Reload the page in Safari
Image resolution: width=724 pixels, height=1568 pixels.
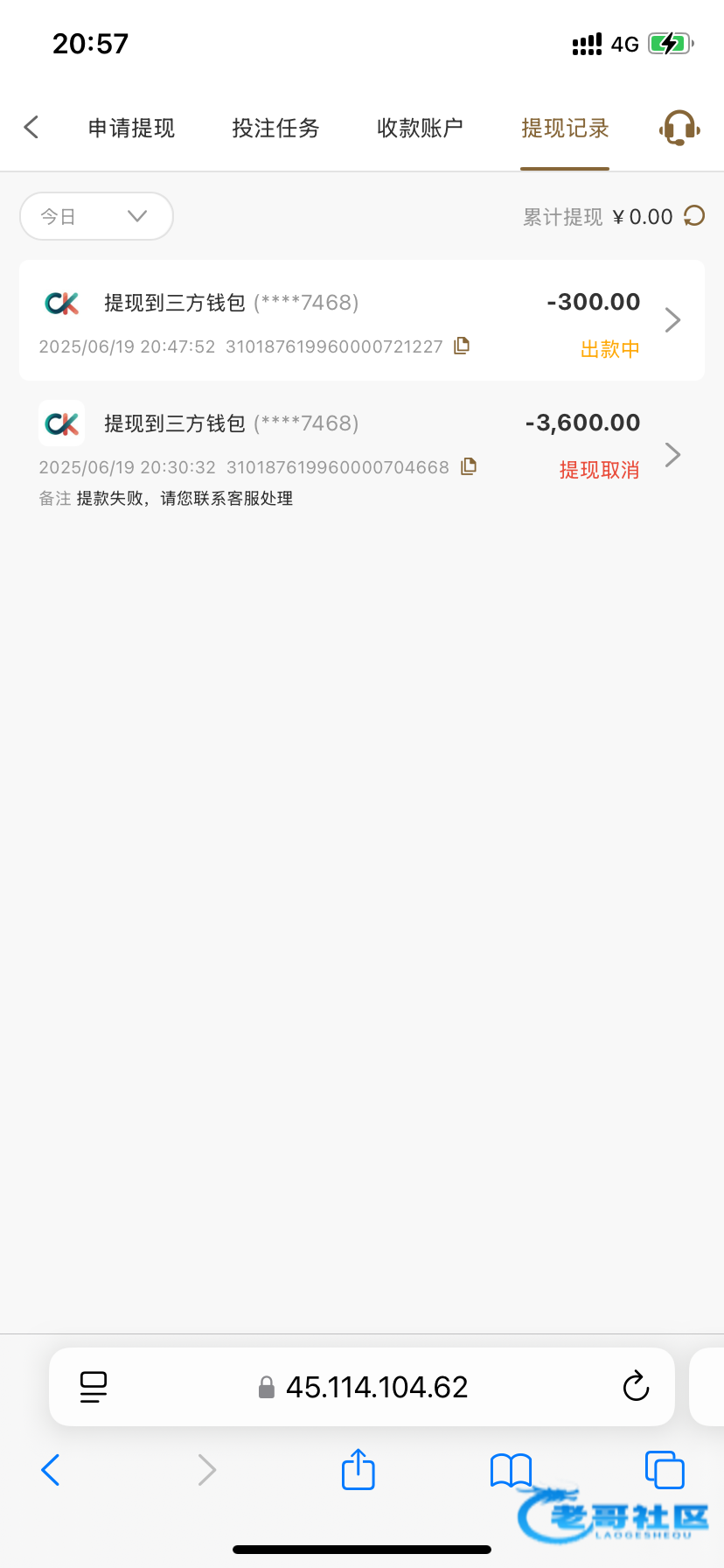(636, 1386)
